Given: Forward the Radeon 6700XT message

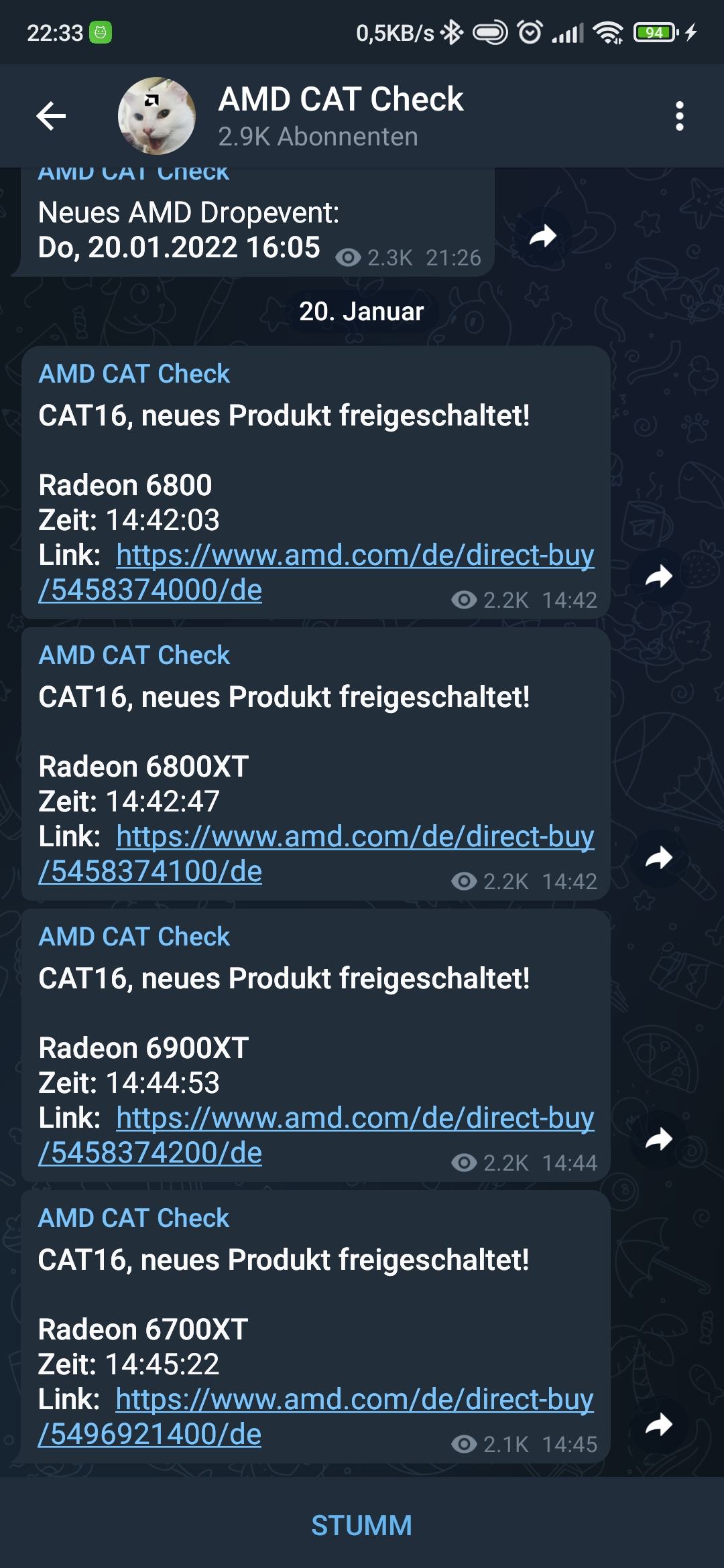Looking at the screenshot, I should 659,1424.
